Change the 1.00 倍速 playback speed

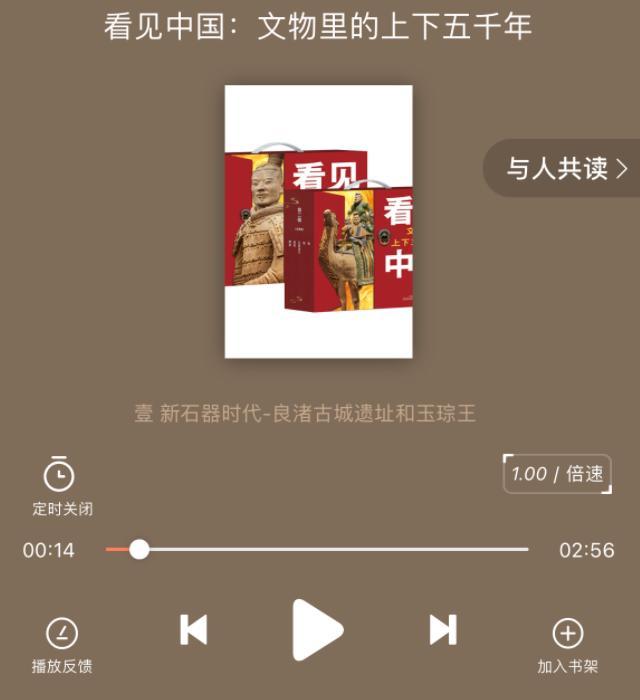(557, 474)
